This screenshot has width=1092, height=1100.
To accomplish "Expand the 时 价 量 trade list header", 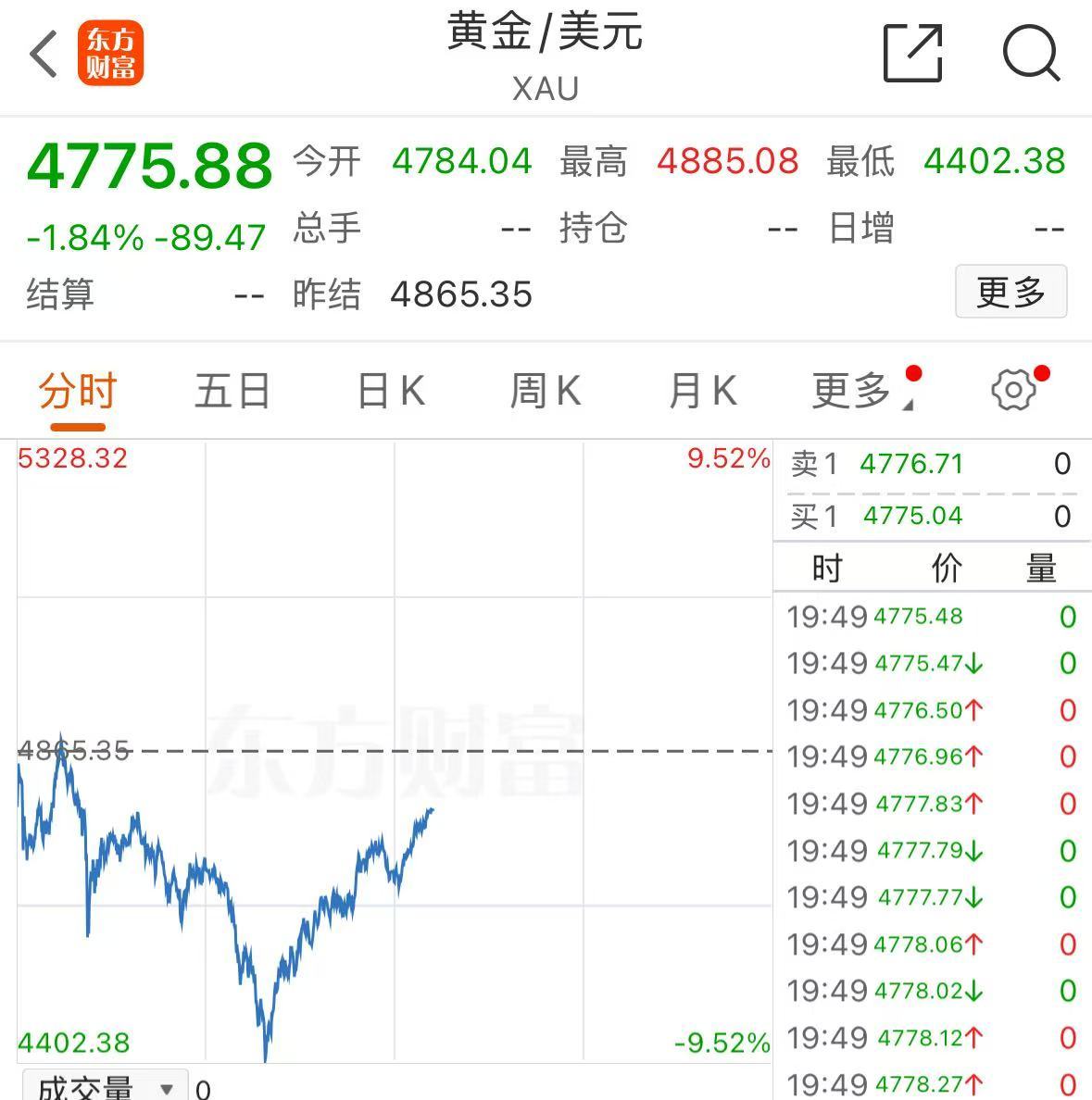I will [x=931, y=567].
